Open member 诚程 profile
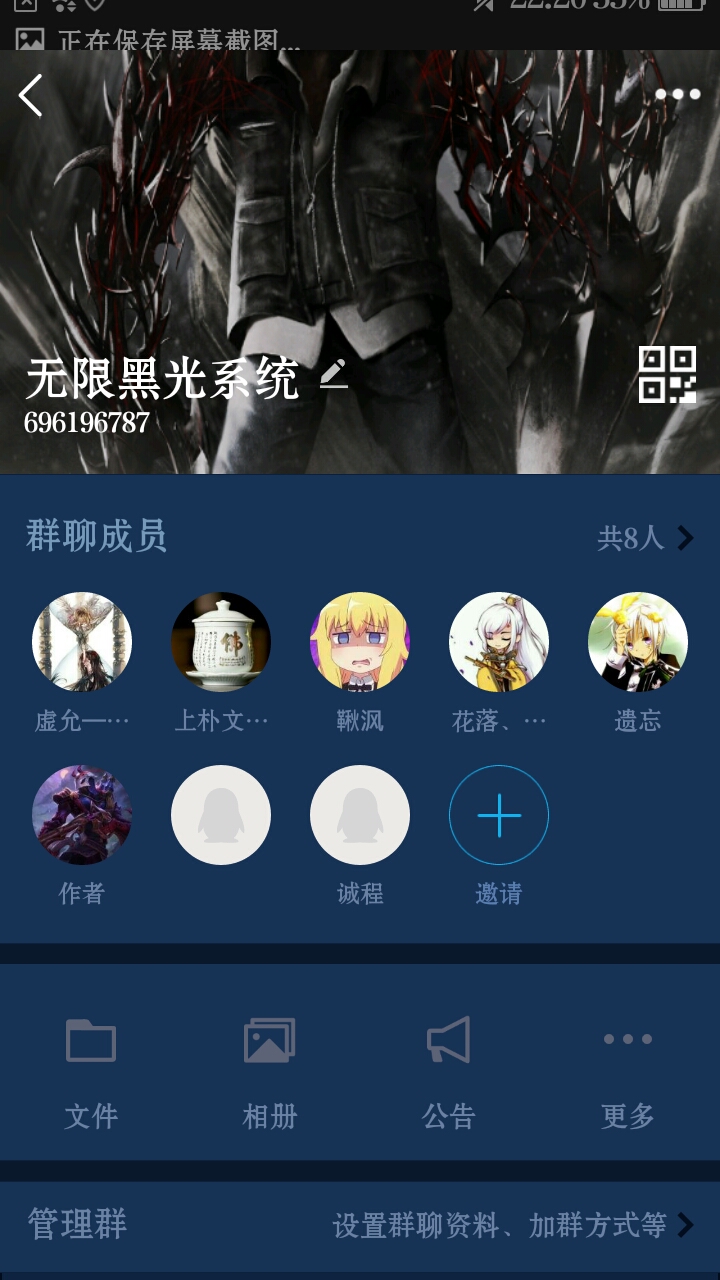 coord(360,815)
